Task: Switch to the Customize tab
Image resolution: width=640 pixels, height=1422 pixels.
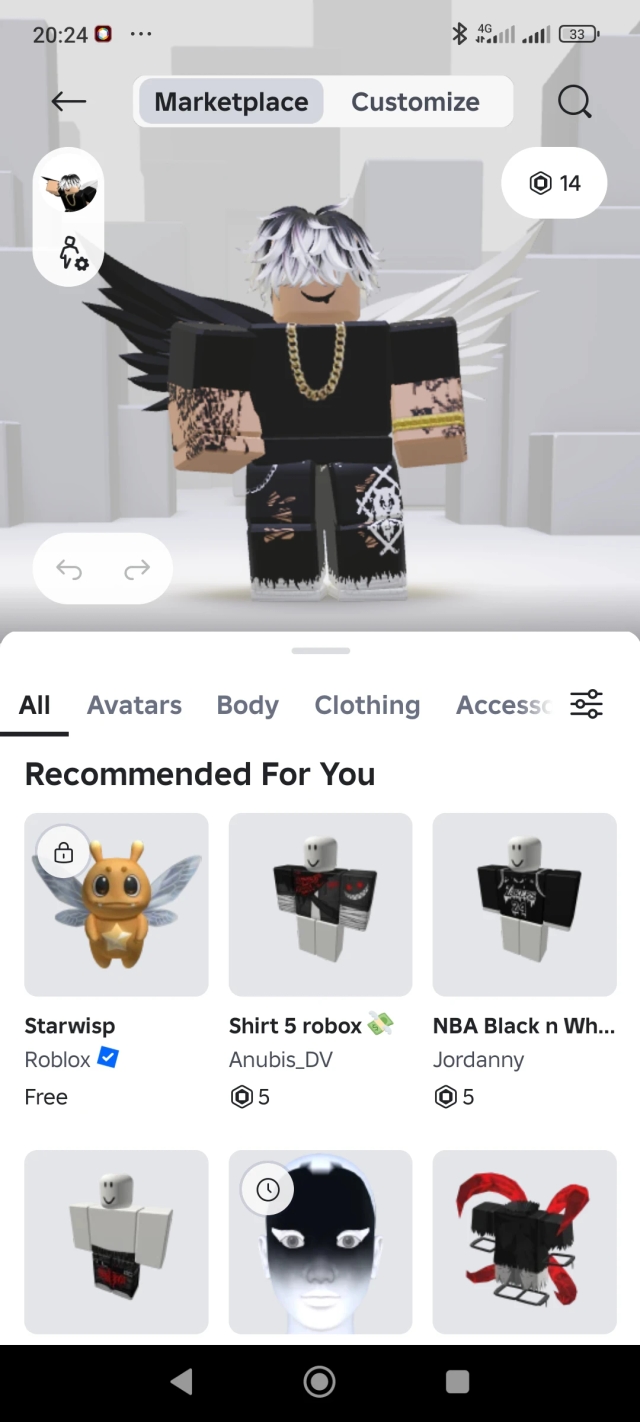Action: coord(415,102)
